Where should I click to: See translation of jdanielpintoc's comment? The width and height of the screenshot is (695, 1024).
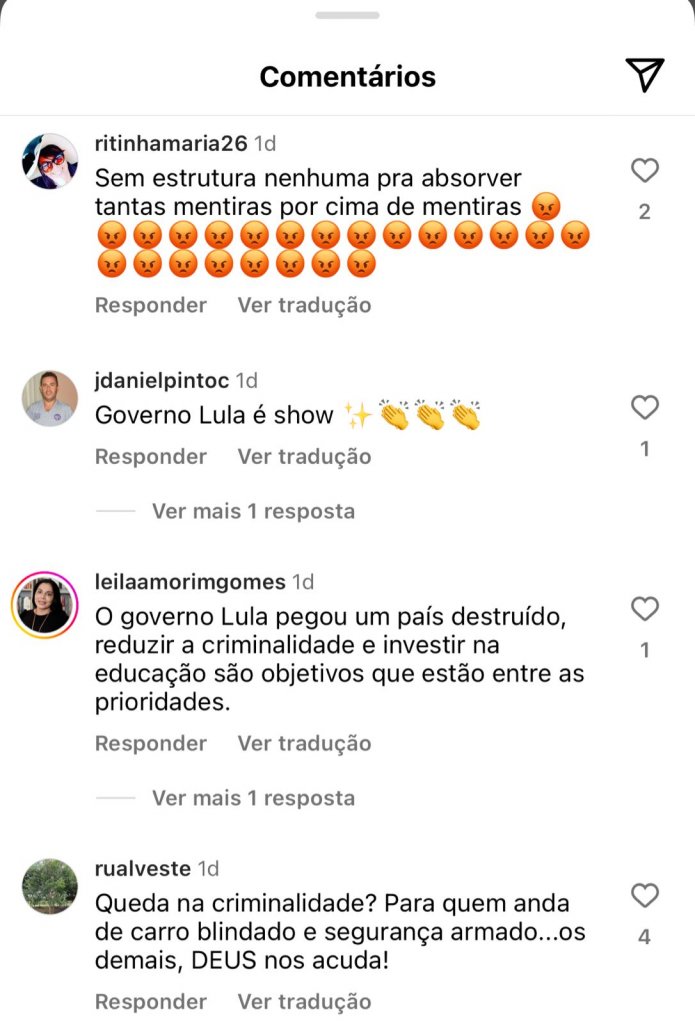[x=304, y=456]
